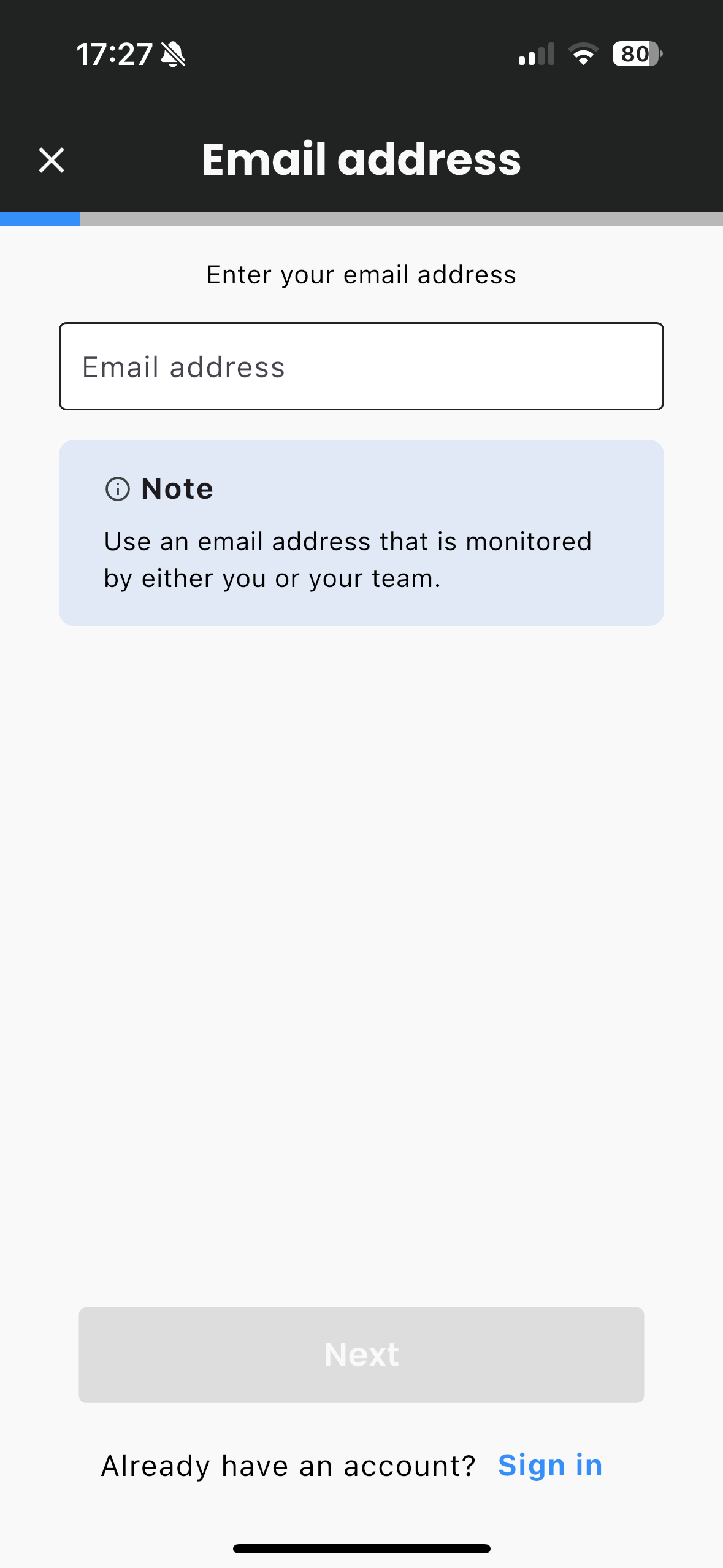Open the Sign in link
Viewport: 723px width, 1568px height.
pos(550,1466)
